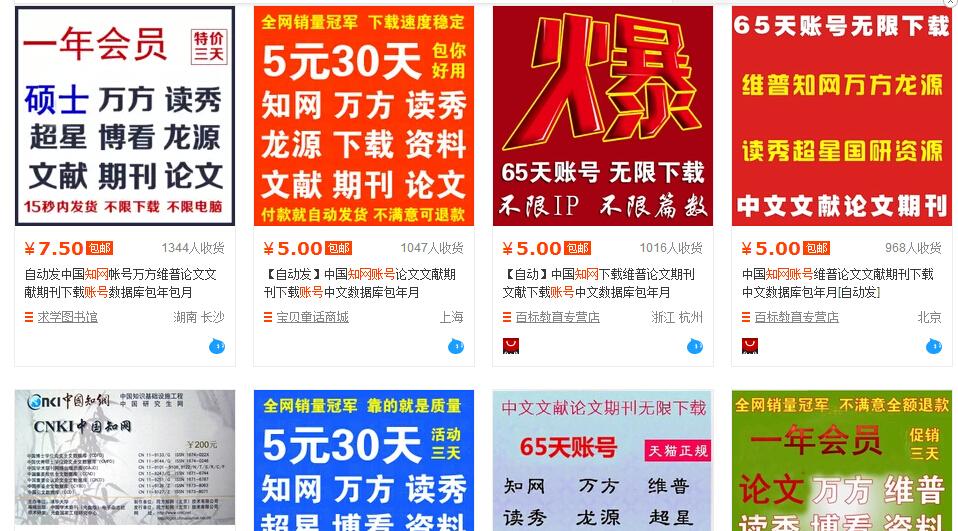Visit the 百标教育专营店 shop located in 北京

tap(796, 317)
